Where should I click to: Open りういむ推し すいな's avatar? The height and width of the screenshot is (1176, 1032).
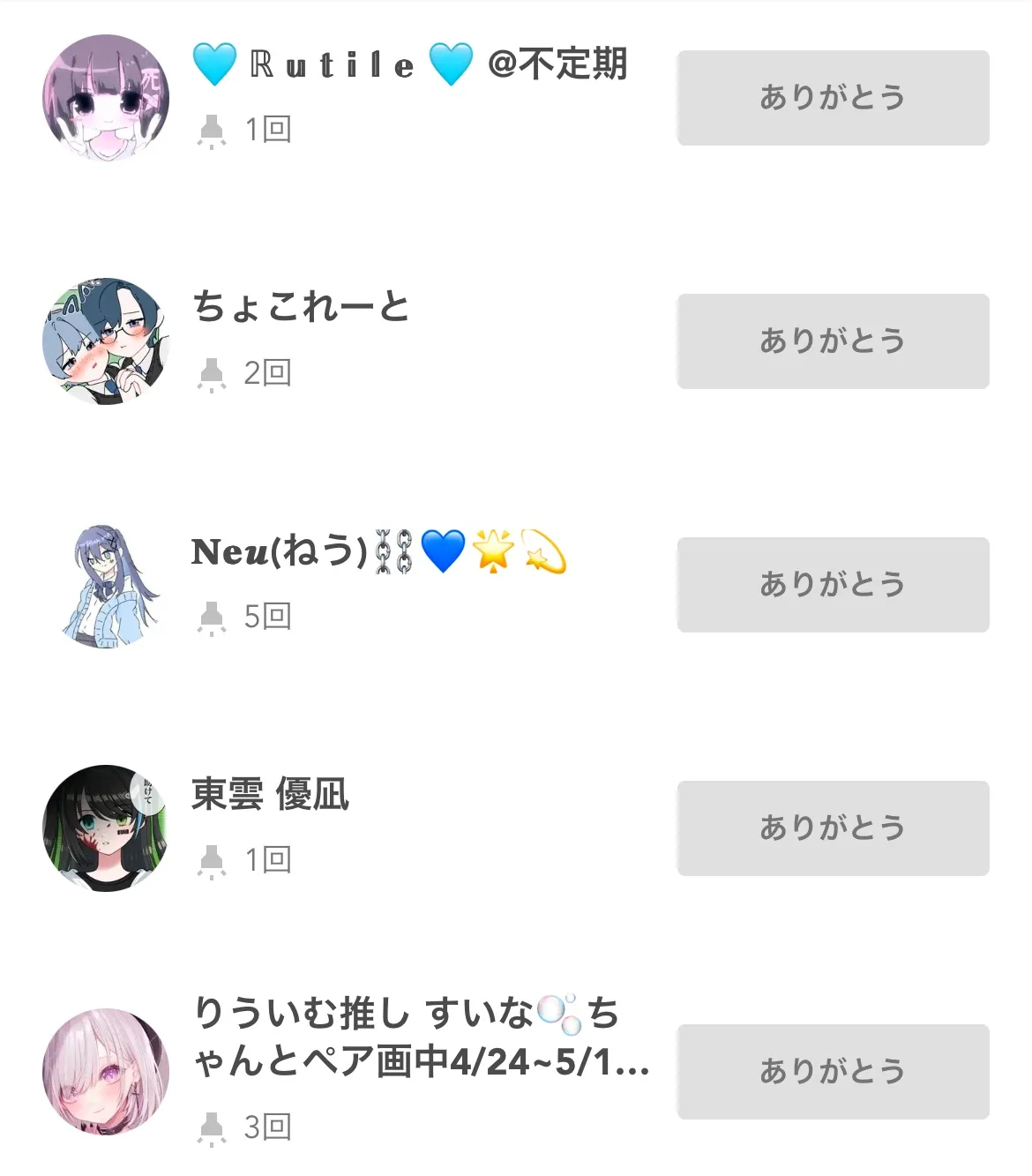coord(106,1072)
